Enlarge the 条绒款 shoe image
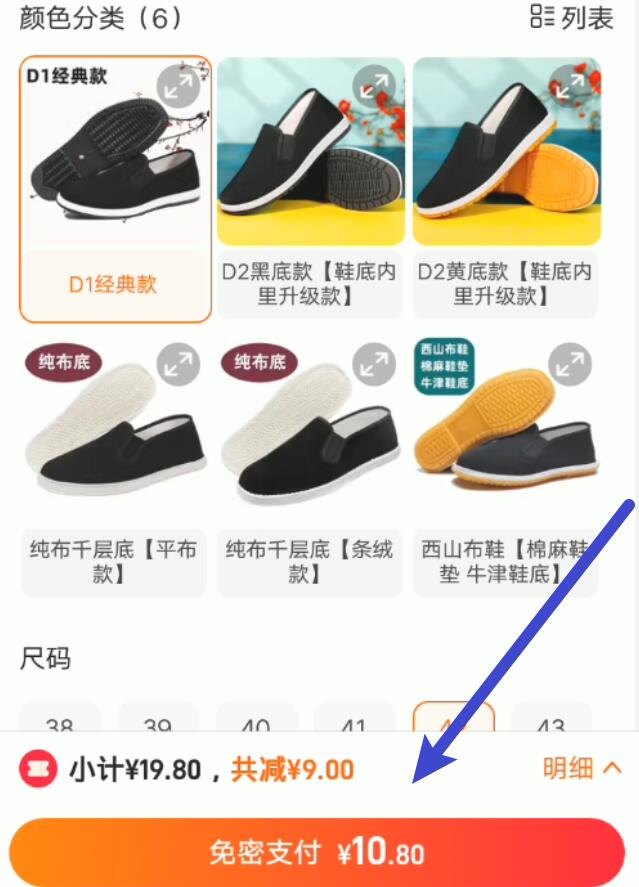The image size is (639, 887). tap(374, 364)
